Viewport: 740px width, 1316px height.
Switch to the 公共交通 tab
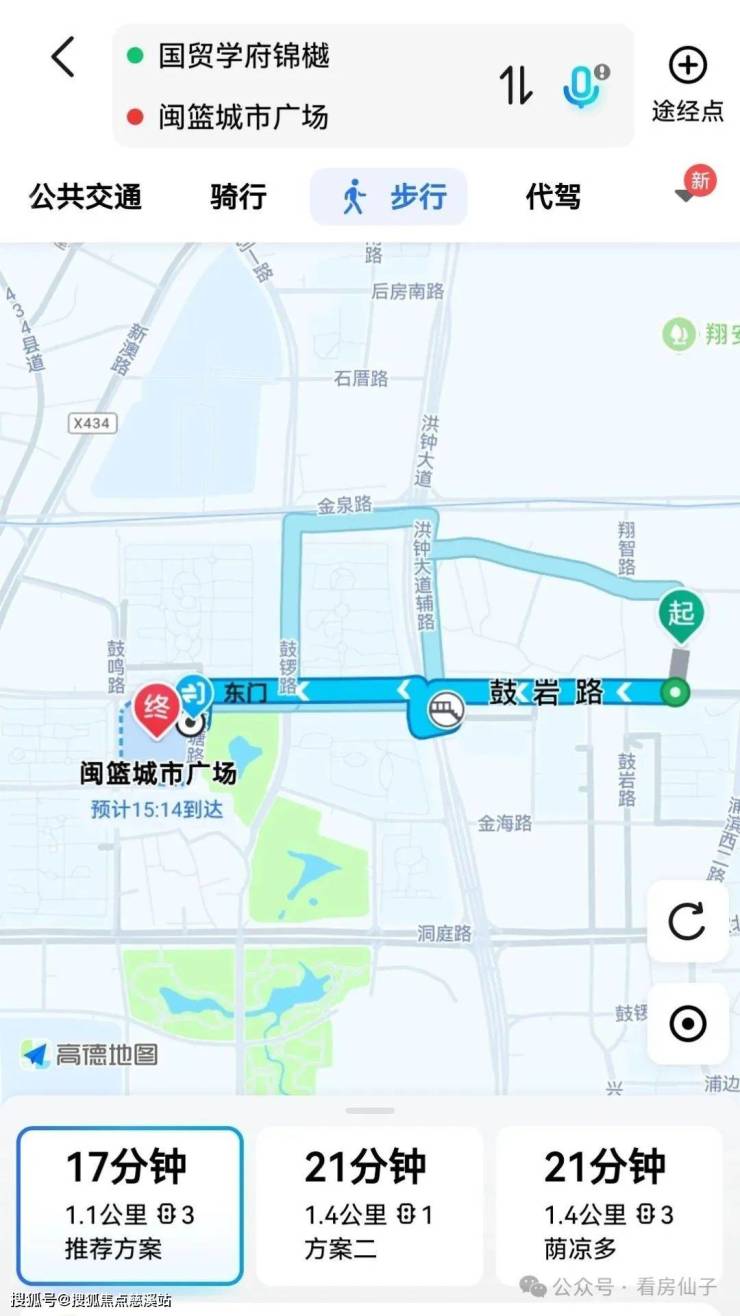pos(85,196)
